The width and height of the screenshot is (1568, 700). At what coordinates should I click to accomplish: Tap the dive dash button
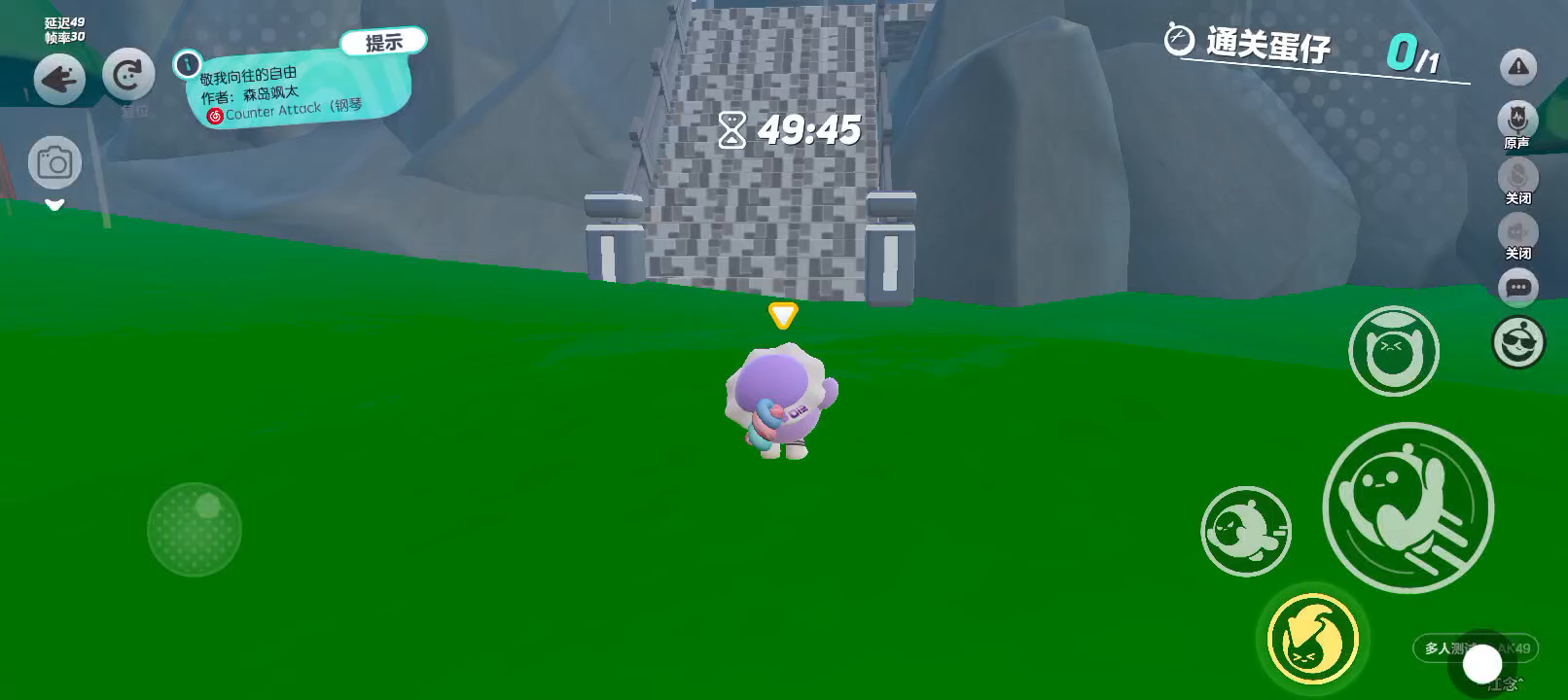[x=1246, y=531]
